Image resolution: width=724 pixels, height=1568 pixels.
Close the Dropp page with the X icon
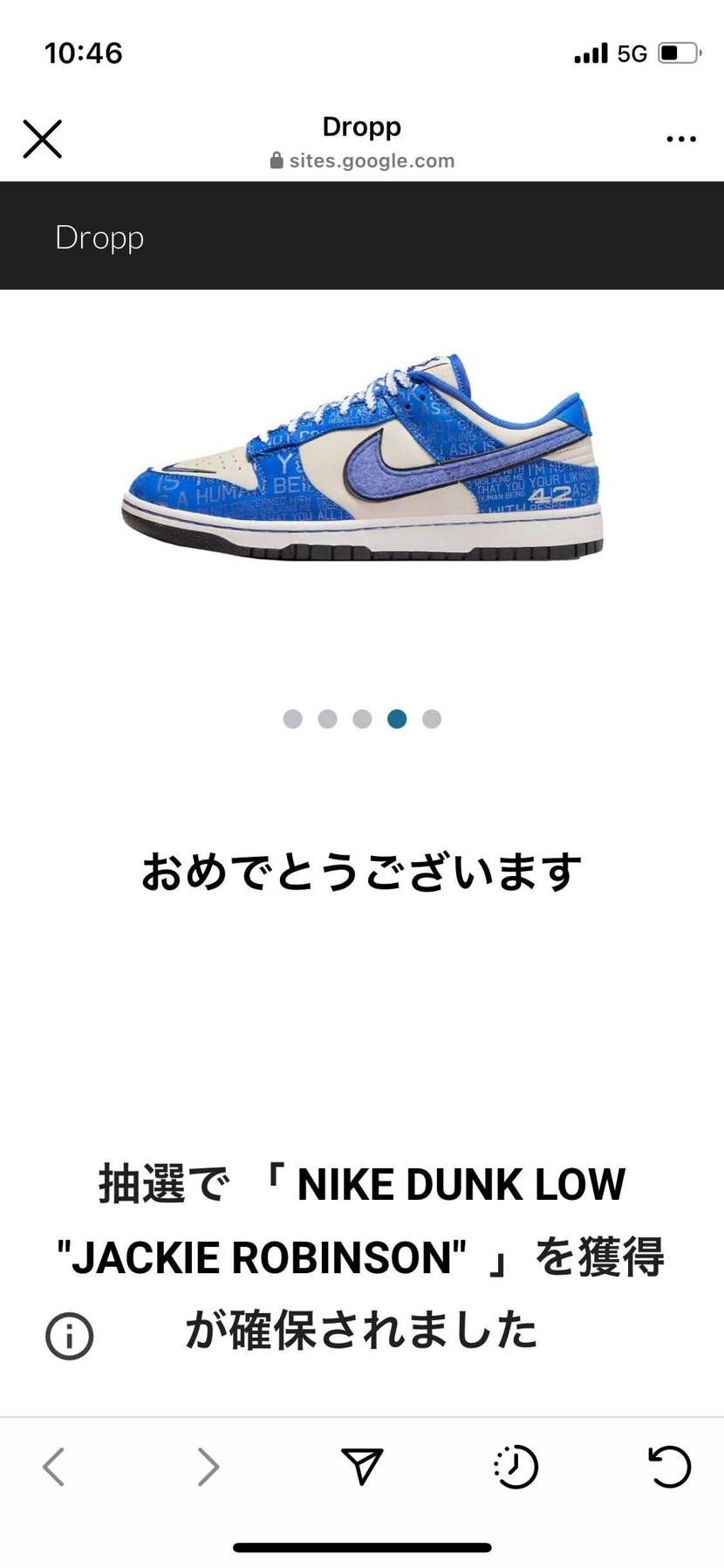tap(41, 138)
